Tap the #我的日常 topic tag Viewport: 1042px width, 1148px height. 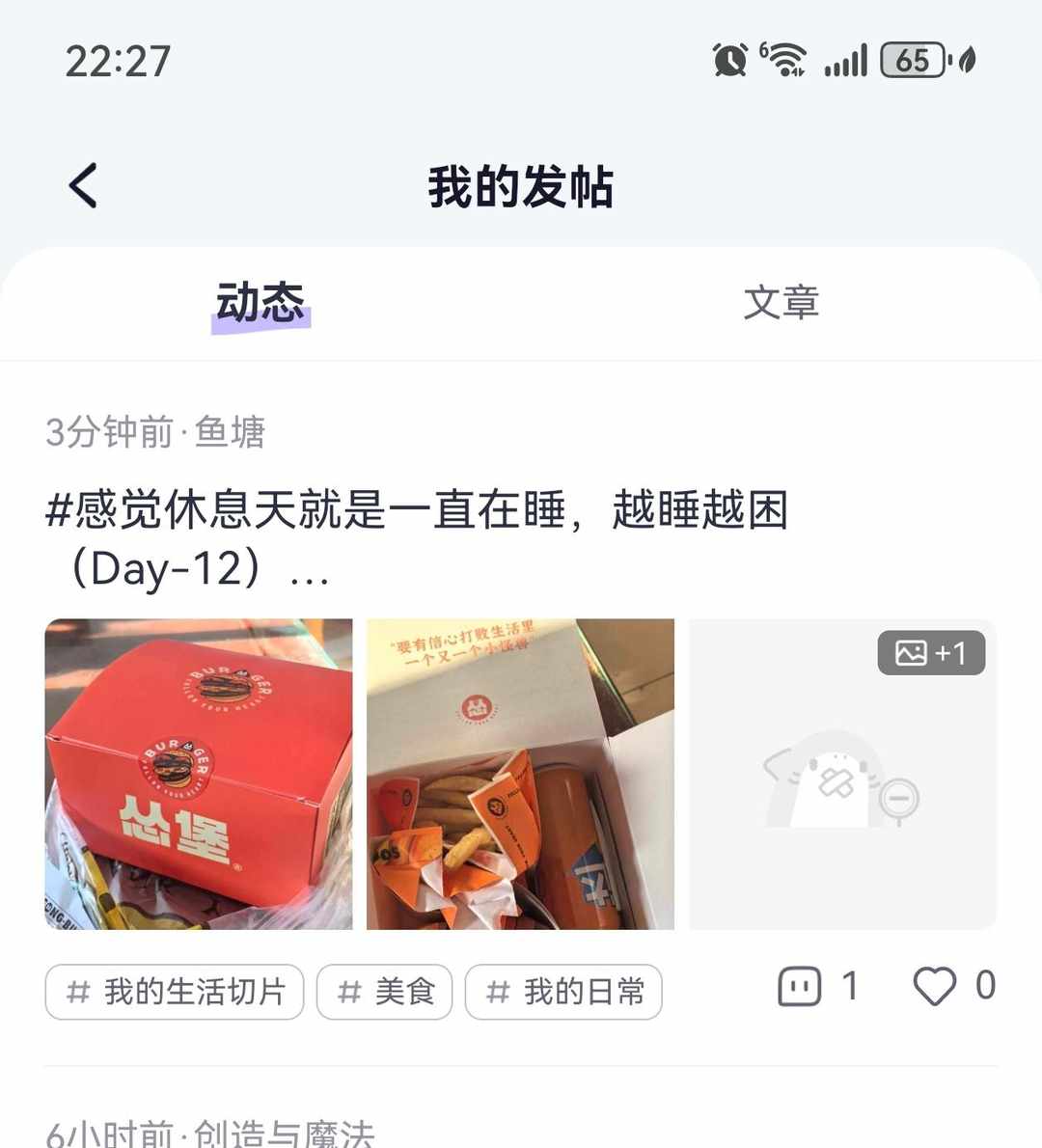point(563,992)
